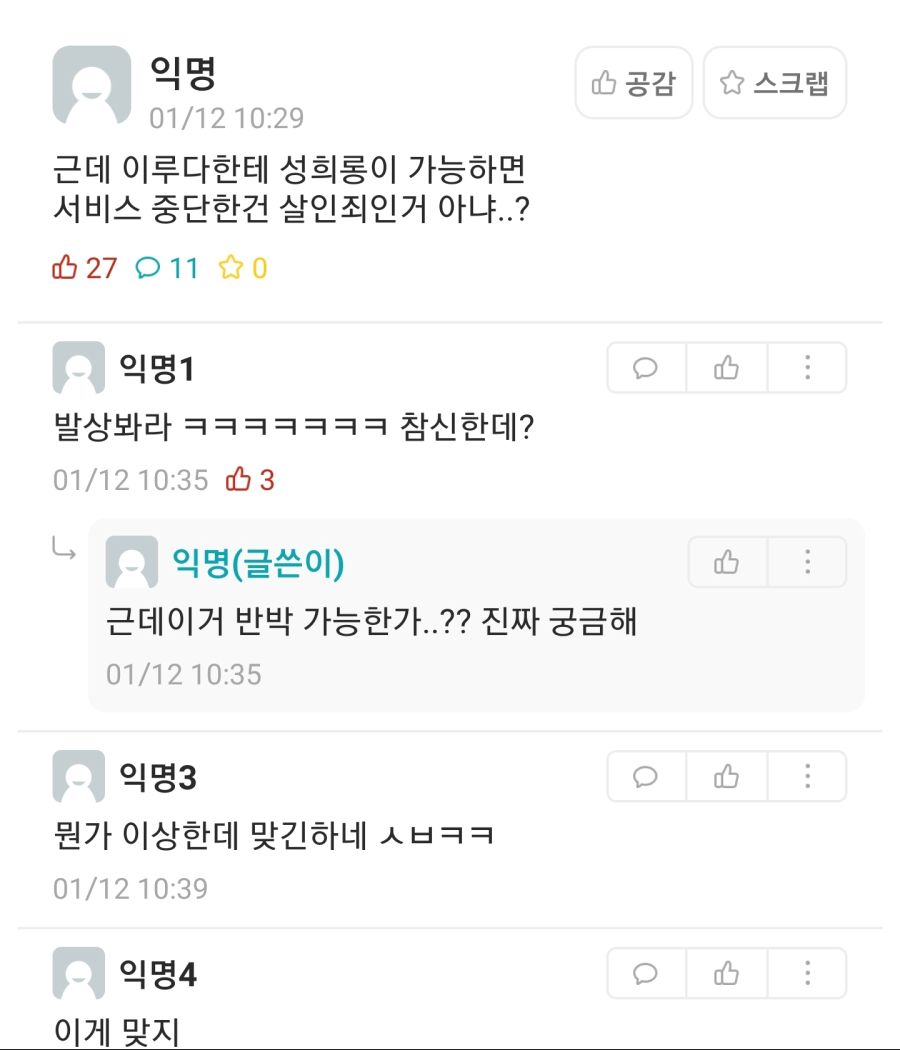Like the 익명(글쓴이) reply
The height and width of the screenshot is (1050, 900).
[x=727, y=562]
